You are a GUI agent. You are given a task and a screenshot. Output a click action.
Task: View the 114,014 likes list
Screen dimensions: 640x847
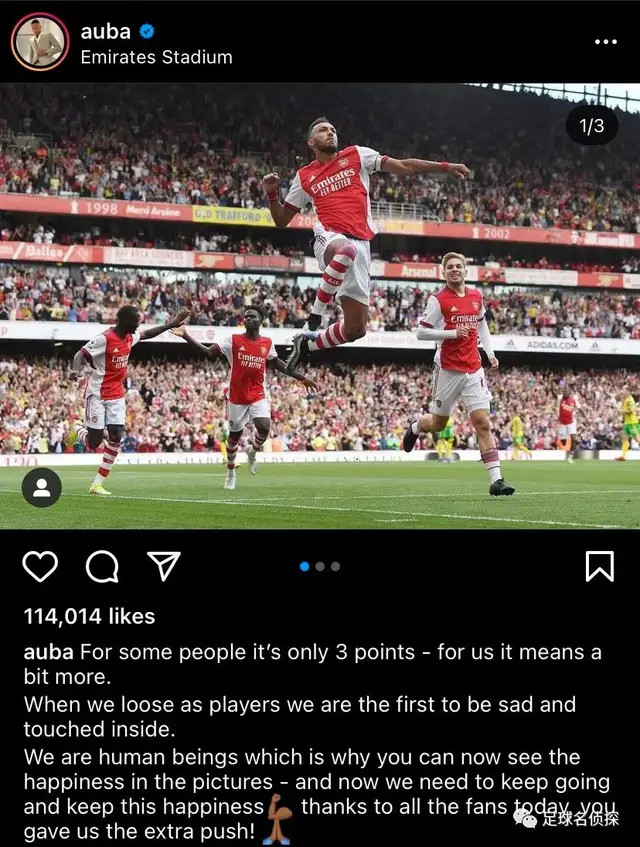(89, 616)
